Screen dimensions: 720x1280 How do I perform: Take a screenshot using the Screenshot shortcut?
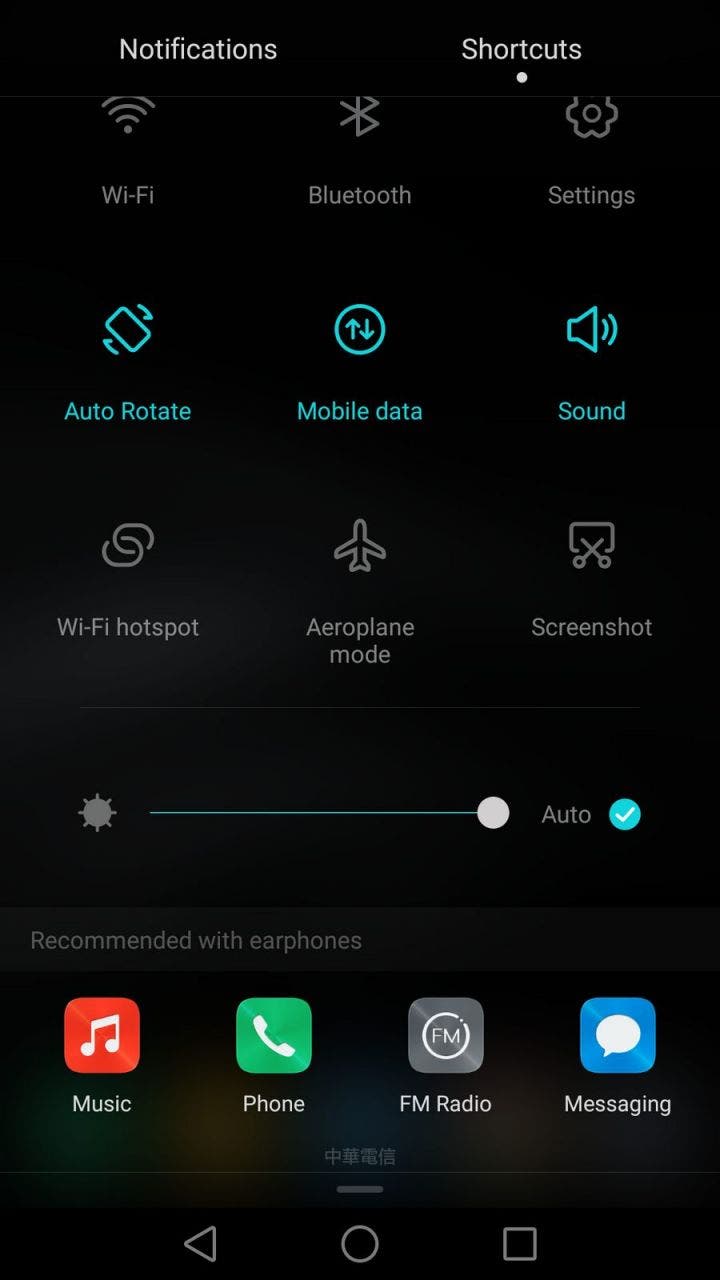coord(591,580)
